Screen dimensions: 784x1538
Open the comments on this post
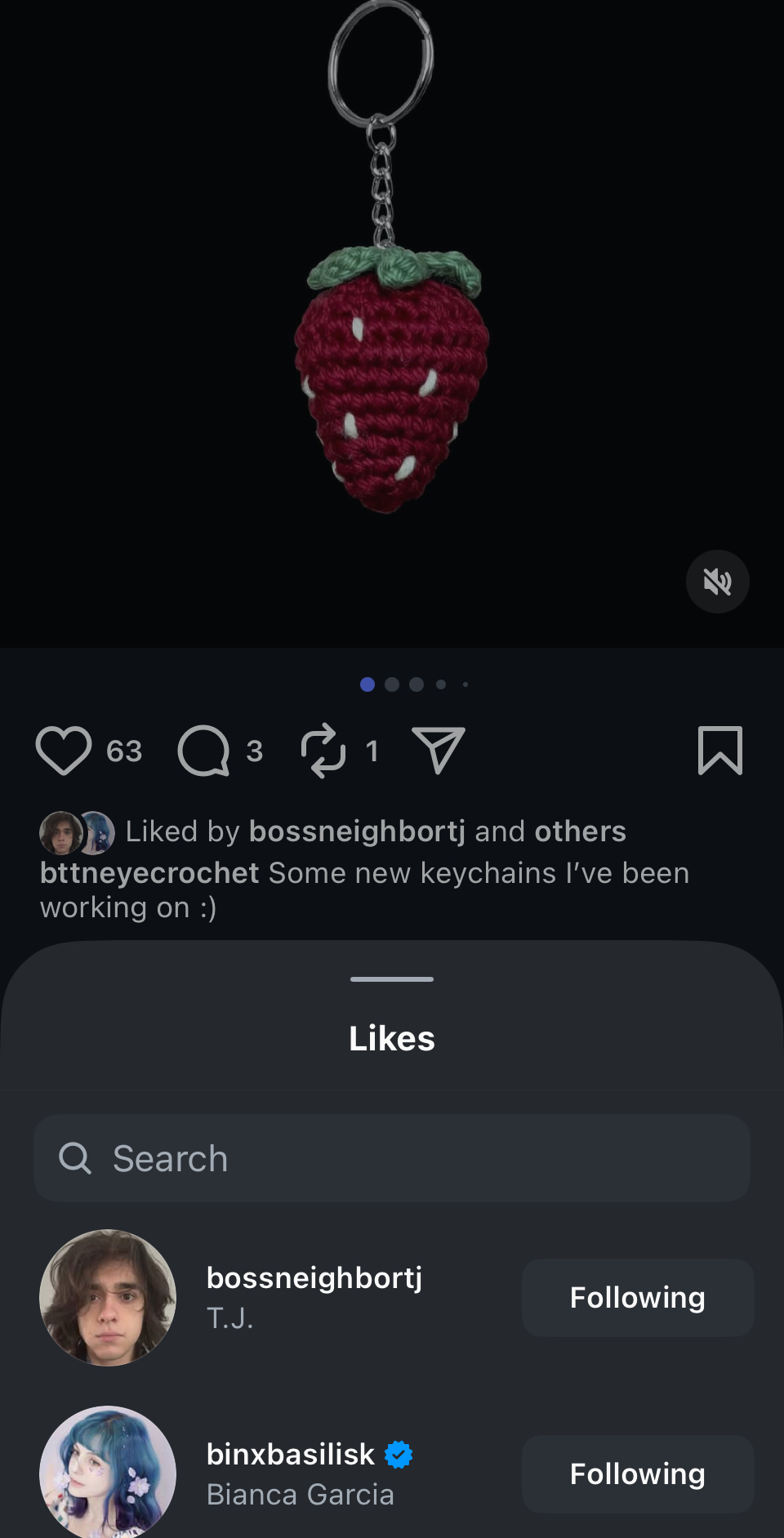203,750
